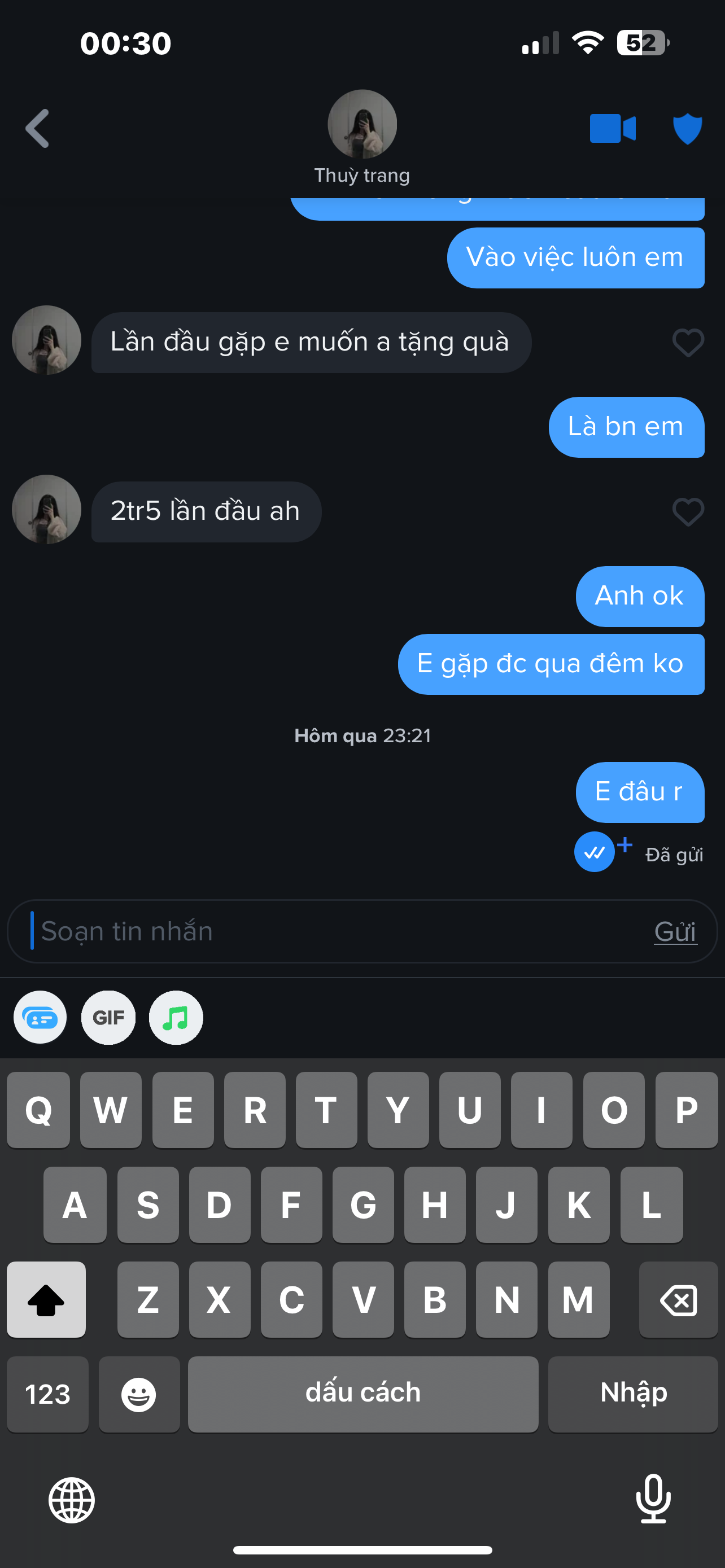Like the message "2tr5 lần đầu ah"
The width and height of the screenshot is (725, 1568).
point(688,512)
